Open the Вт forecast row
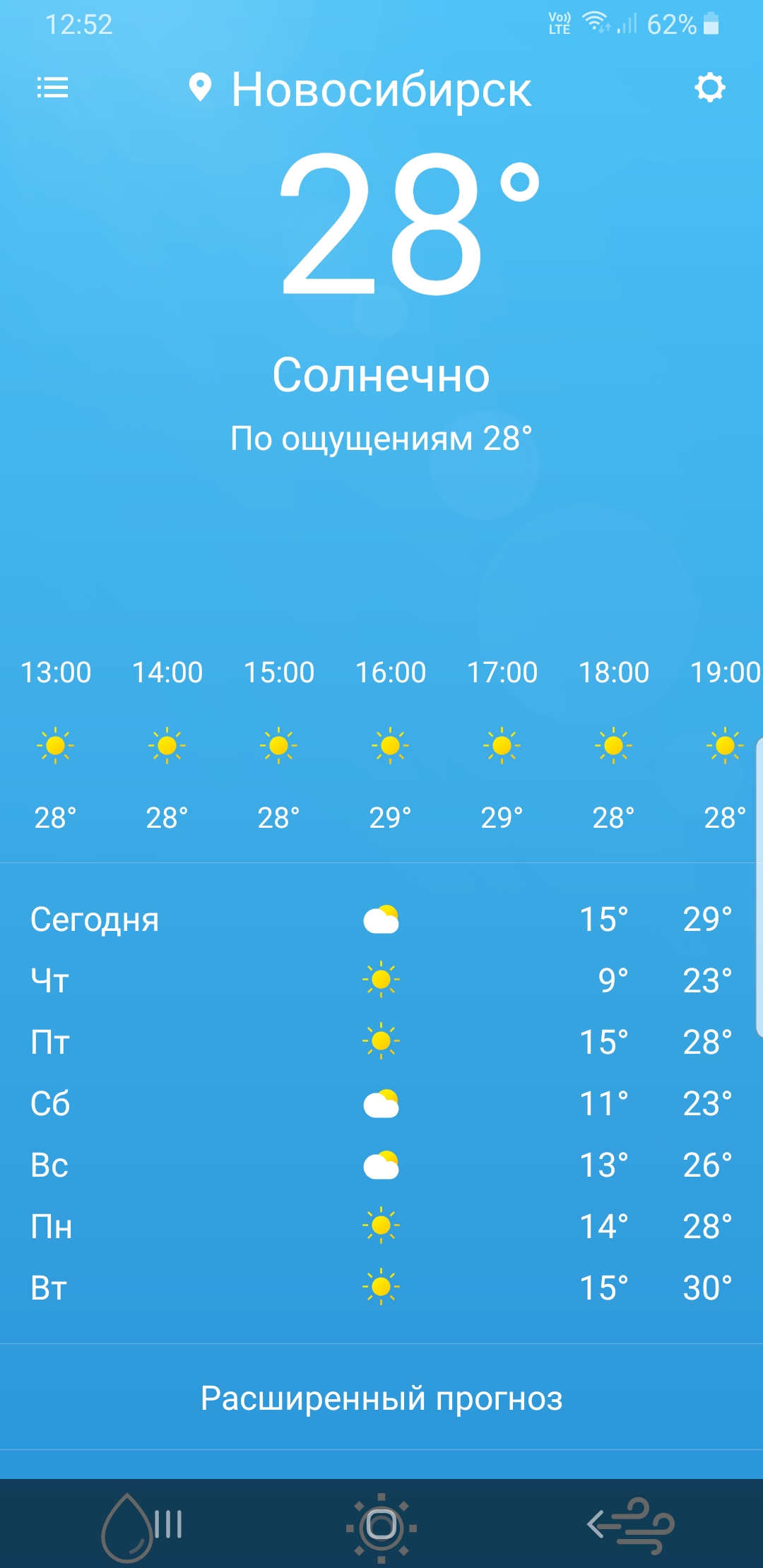Image resolution: width=763 pixels, height=1568 pixels. tap(381, 1288)
